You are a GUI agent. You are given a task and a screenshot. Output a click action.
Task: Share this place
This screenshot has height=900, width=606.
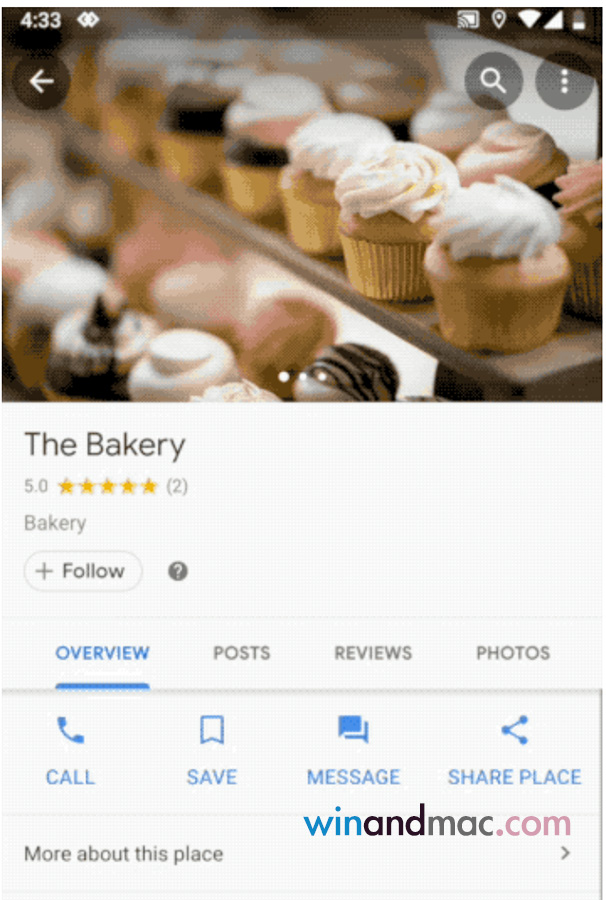coord(514,750)
